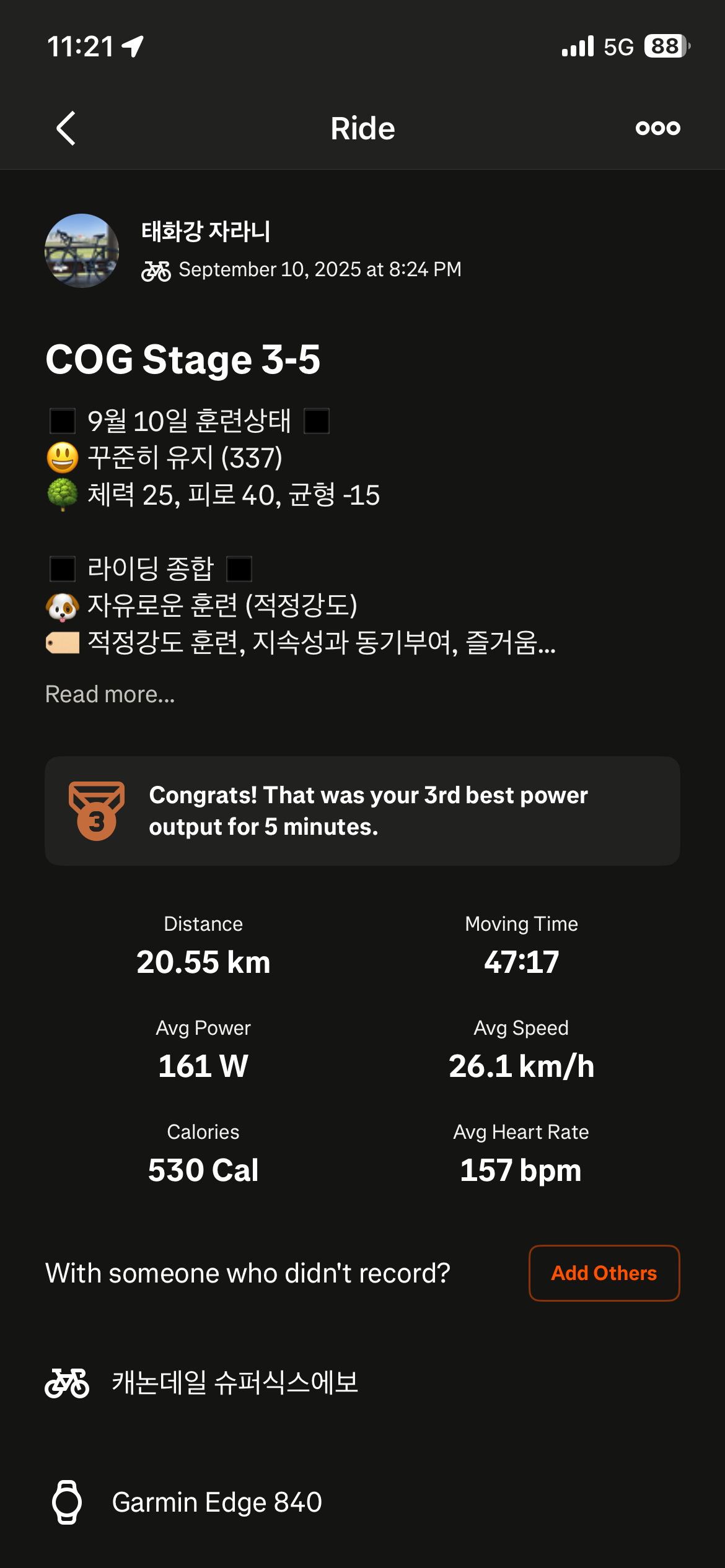This screenshot has width=725, height=1568.
Task: Tap the Add Others button
Action: pyautogui.click(x=604, y=1273)
